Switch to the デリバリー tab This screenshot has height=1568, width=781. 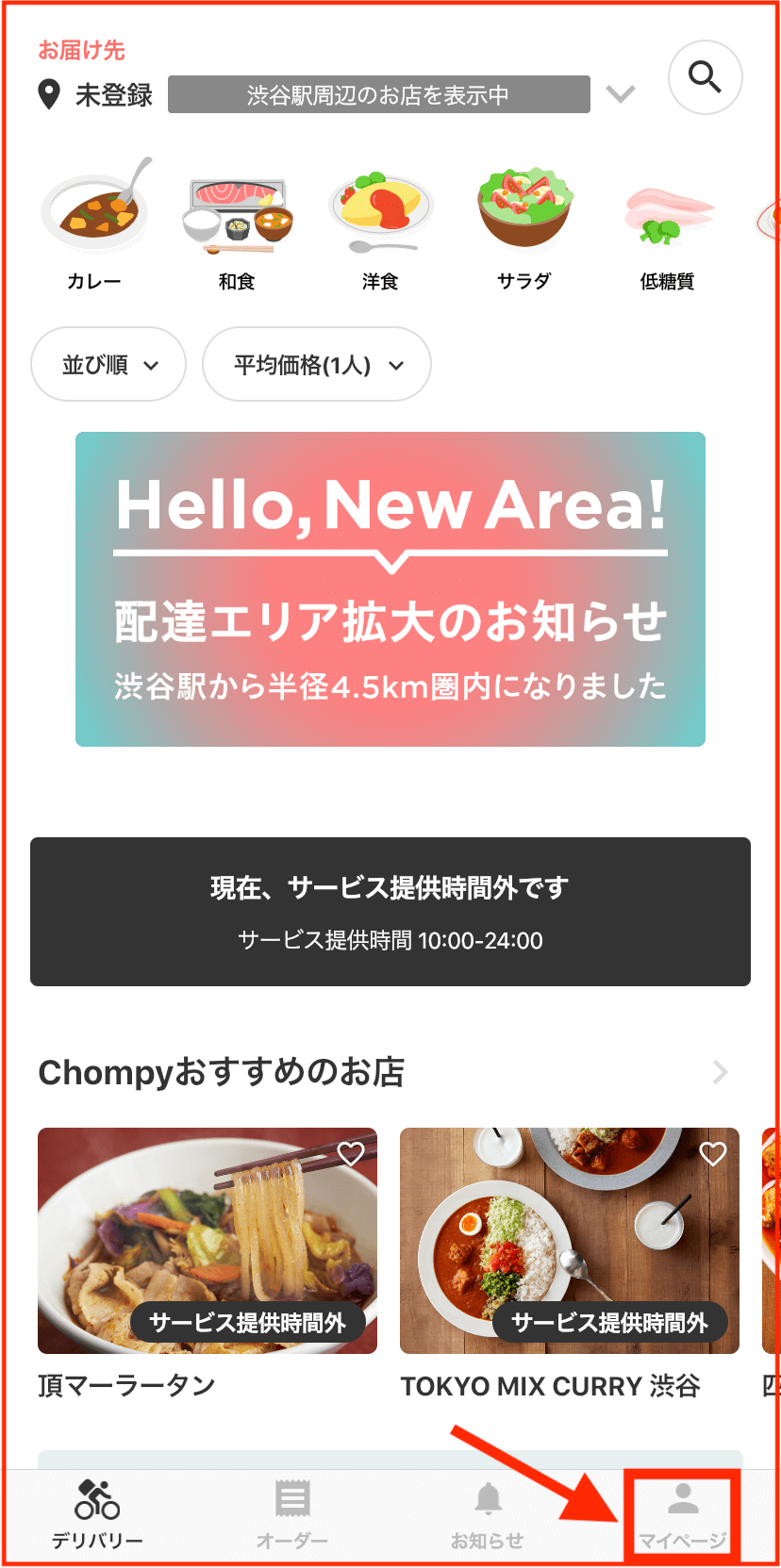coord(97,1515)
